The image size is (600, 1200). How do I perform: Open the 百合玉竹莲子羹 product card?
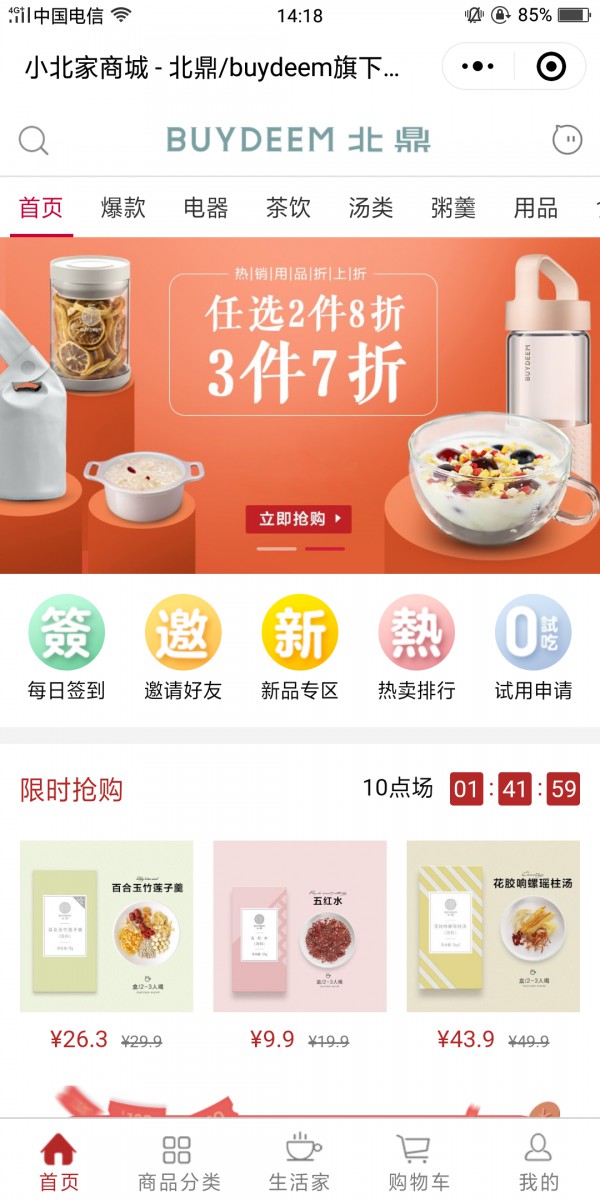107,927
